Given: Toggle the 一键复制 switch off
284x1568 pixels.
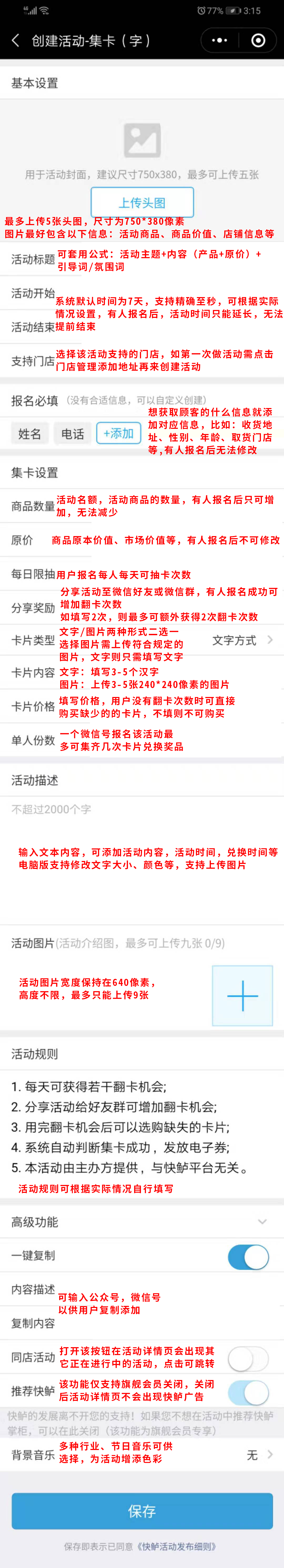Looking at the screenshot, I should coord(248,1256).
